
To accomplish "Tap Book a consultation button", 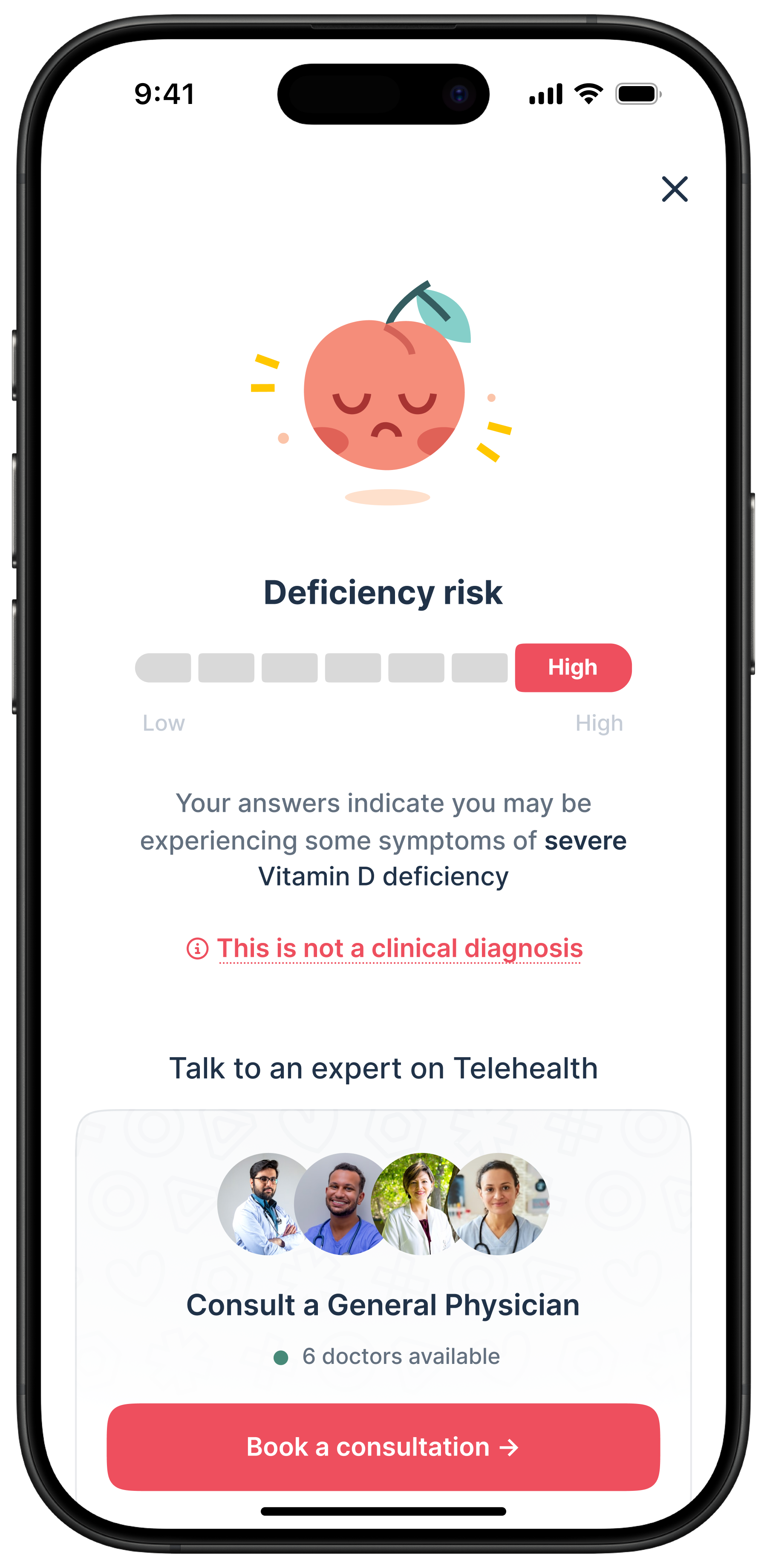I will click(383, 1447).
